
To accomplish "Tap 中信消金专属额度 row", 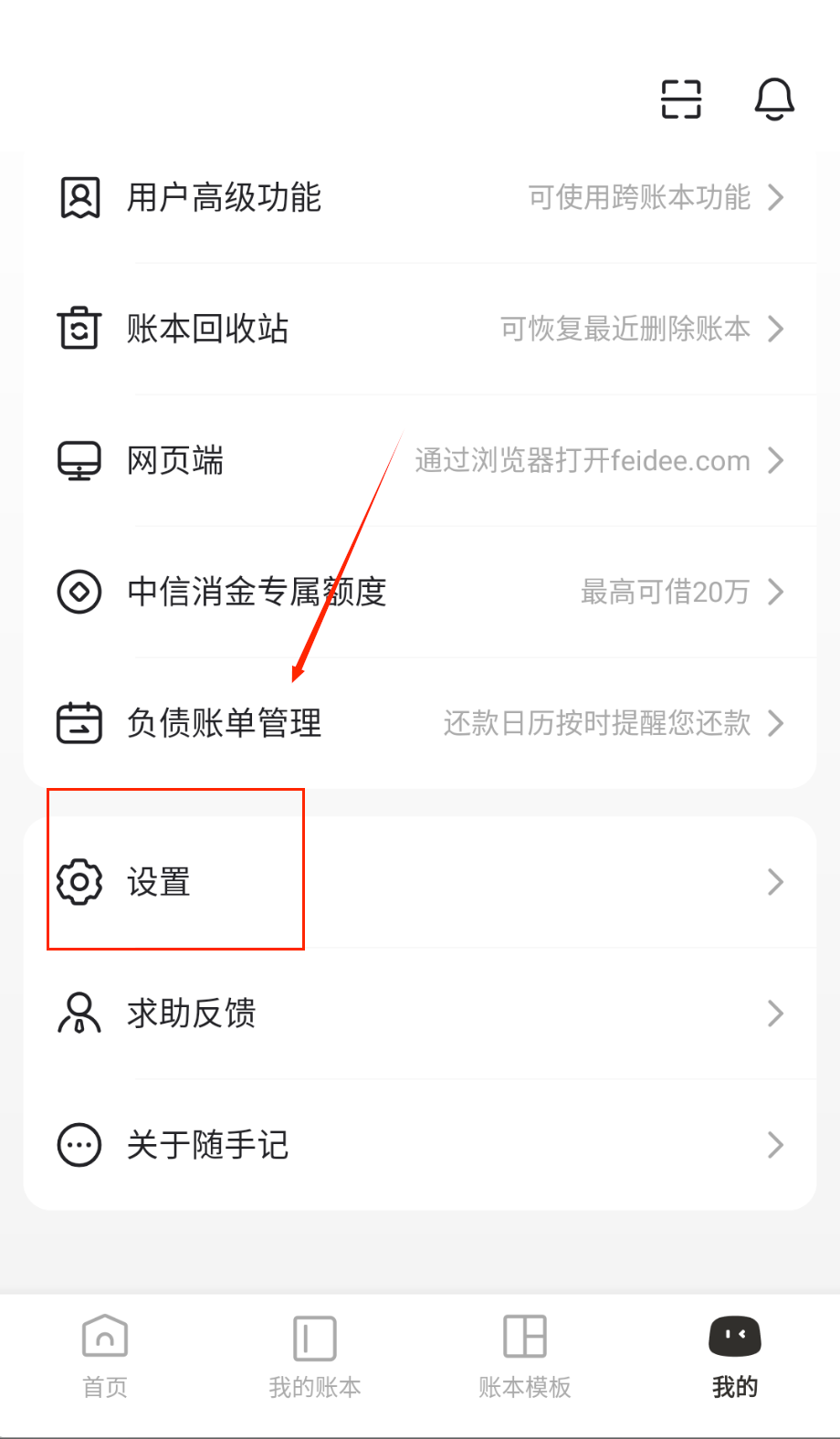I will click(420, 592).
